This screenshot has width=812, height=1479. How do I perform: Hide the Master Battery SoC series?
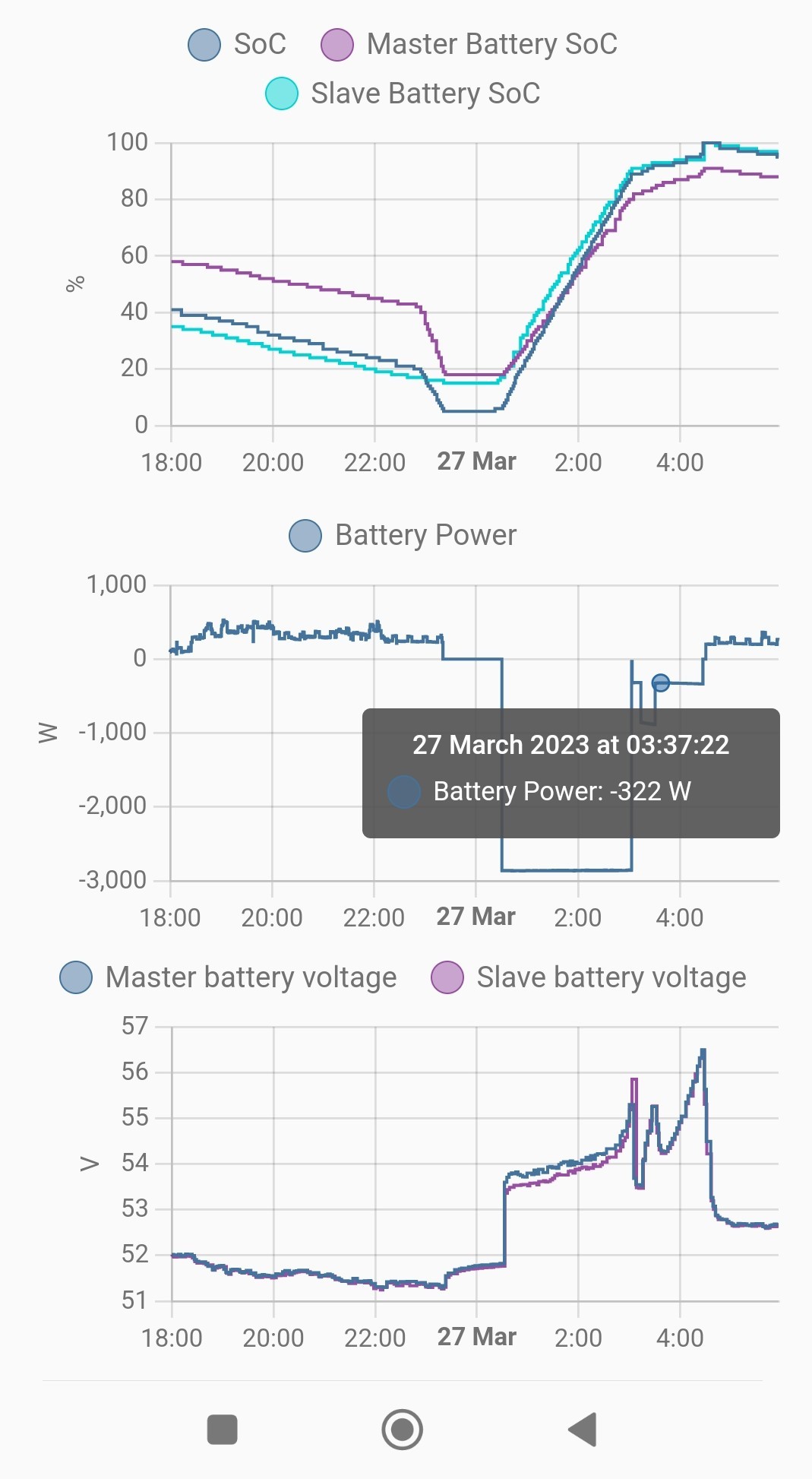click(x=469, y=45)
